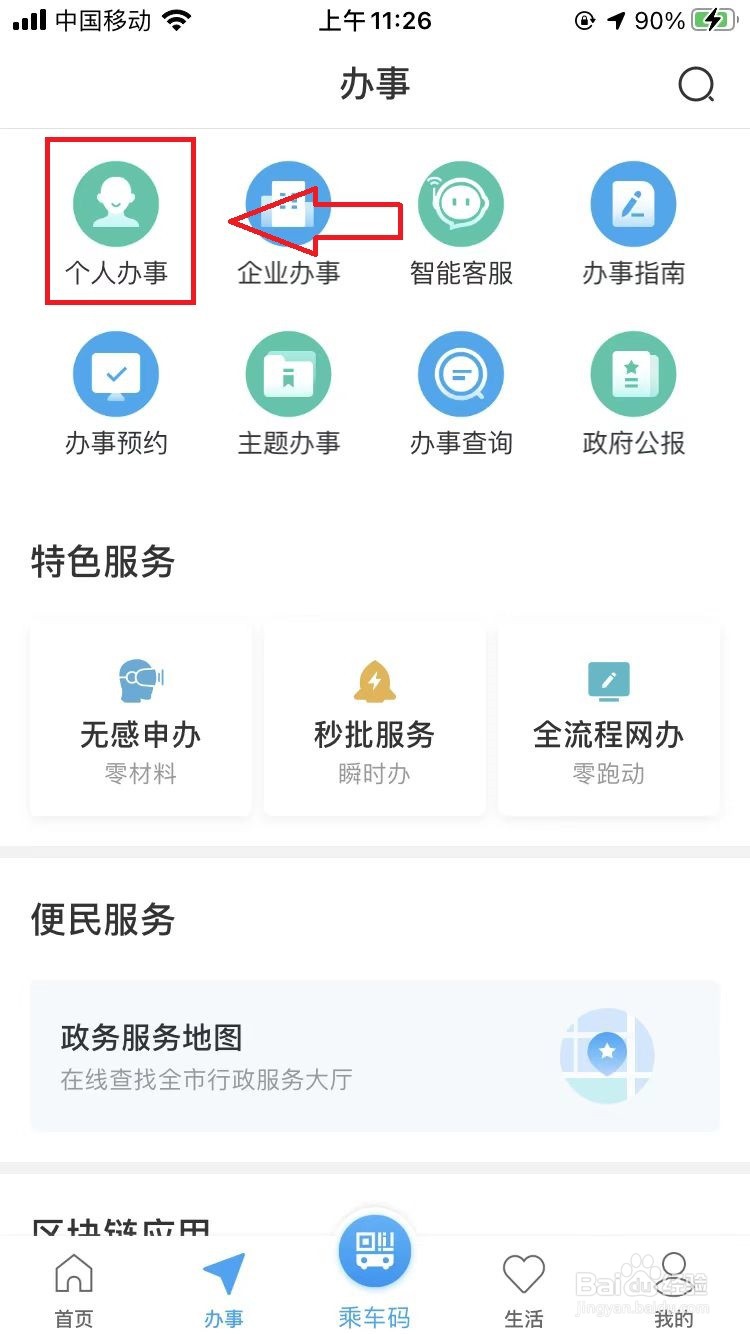
Task: Select the 无感申办 card
Action: point(141,719)
